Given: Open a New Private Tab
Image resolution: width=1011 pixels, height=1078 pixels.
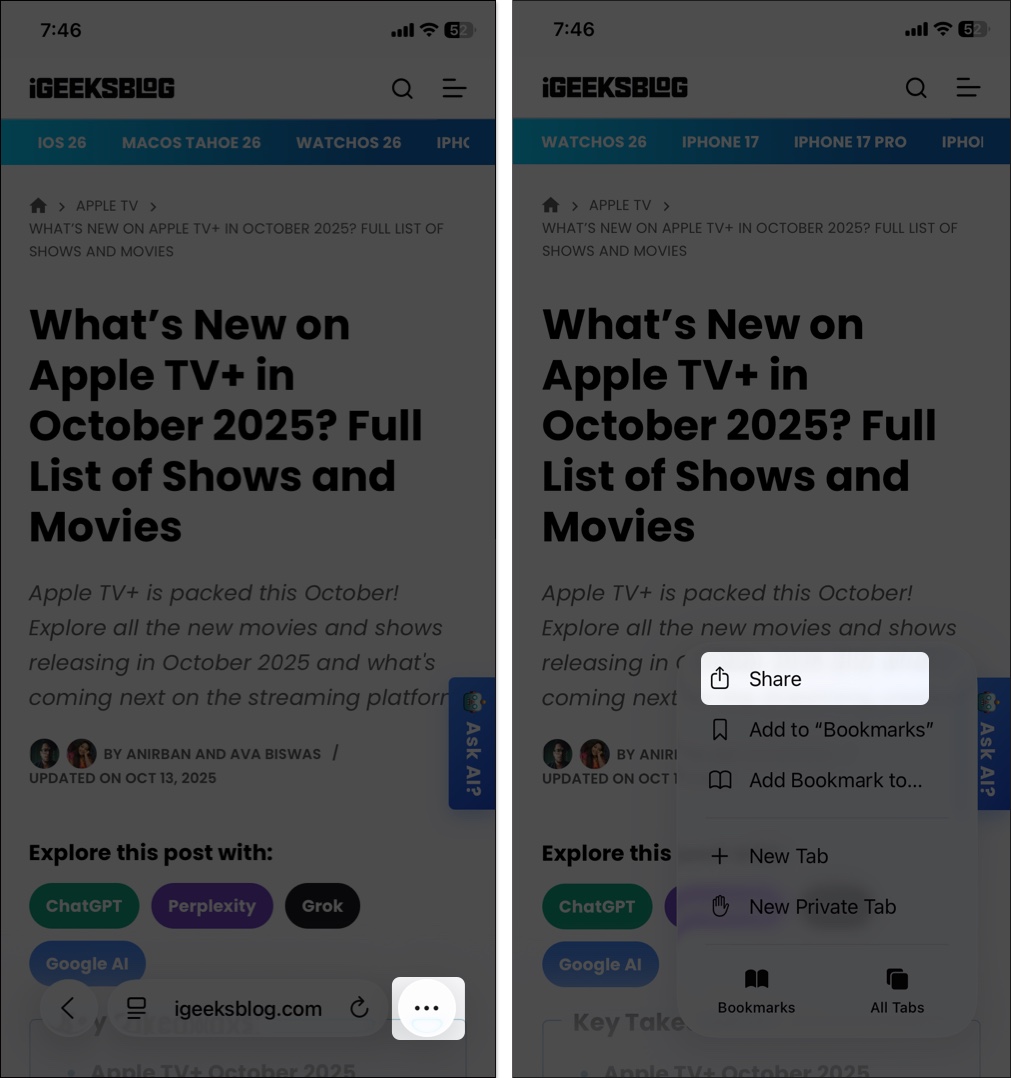Looking at the screenshot, I should (x=822, y=906).
